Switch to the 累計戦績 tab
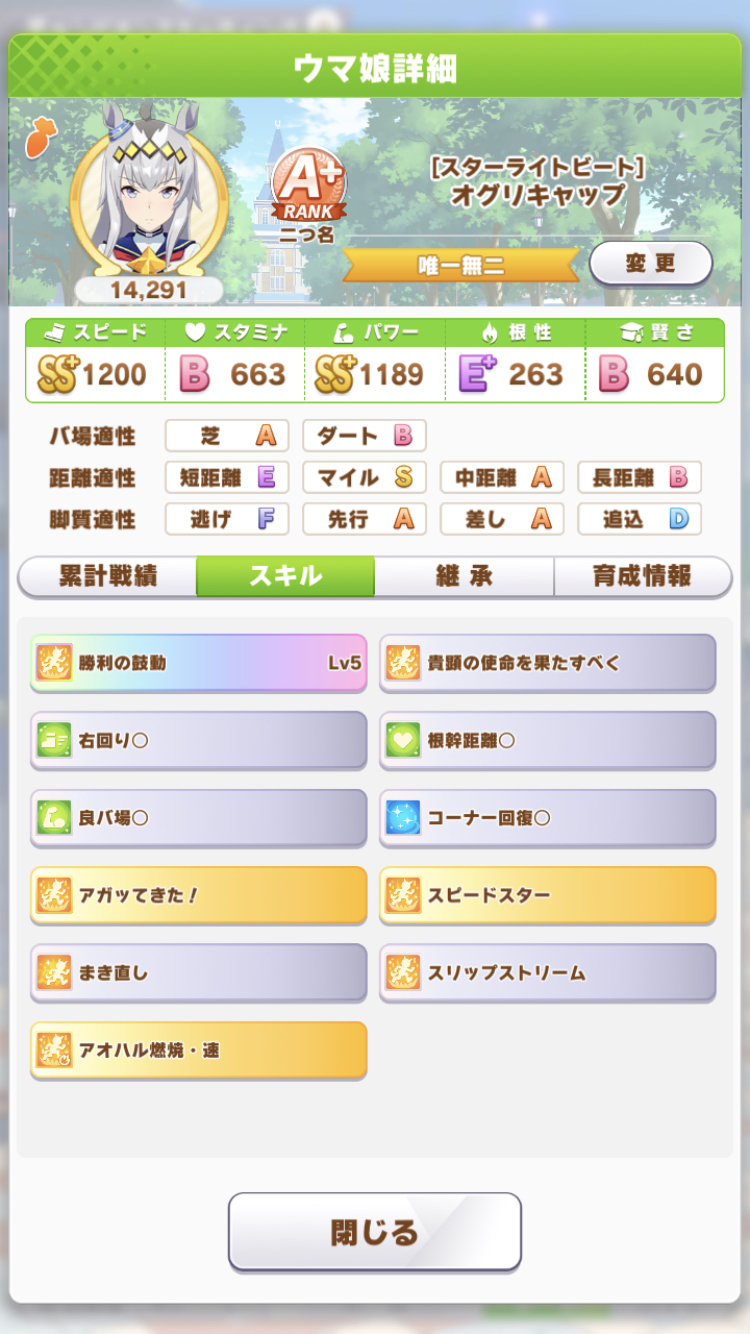 pos(108,577)
